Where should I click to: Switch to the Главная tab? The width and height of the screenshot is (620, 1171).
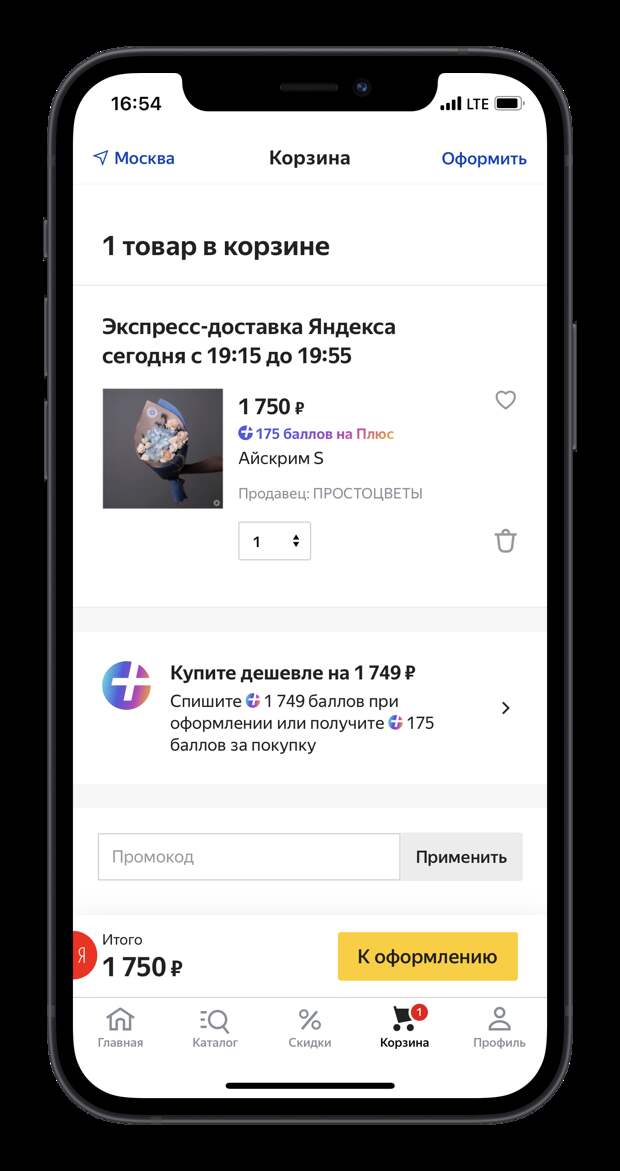(x=120, y=1028)
